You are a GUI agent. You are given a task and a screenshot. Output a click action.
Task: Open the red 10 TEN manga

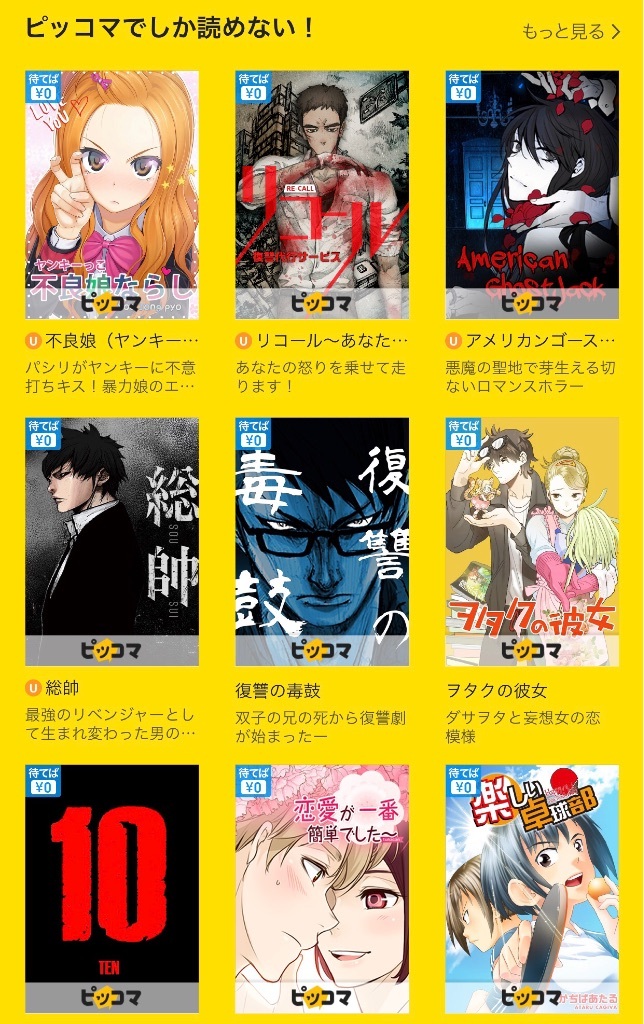pos(112,888)
